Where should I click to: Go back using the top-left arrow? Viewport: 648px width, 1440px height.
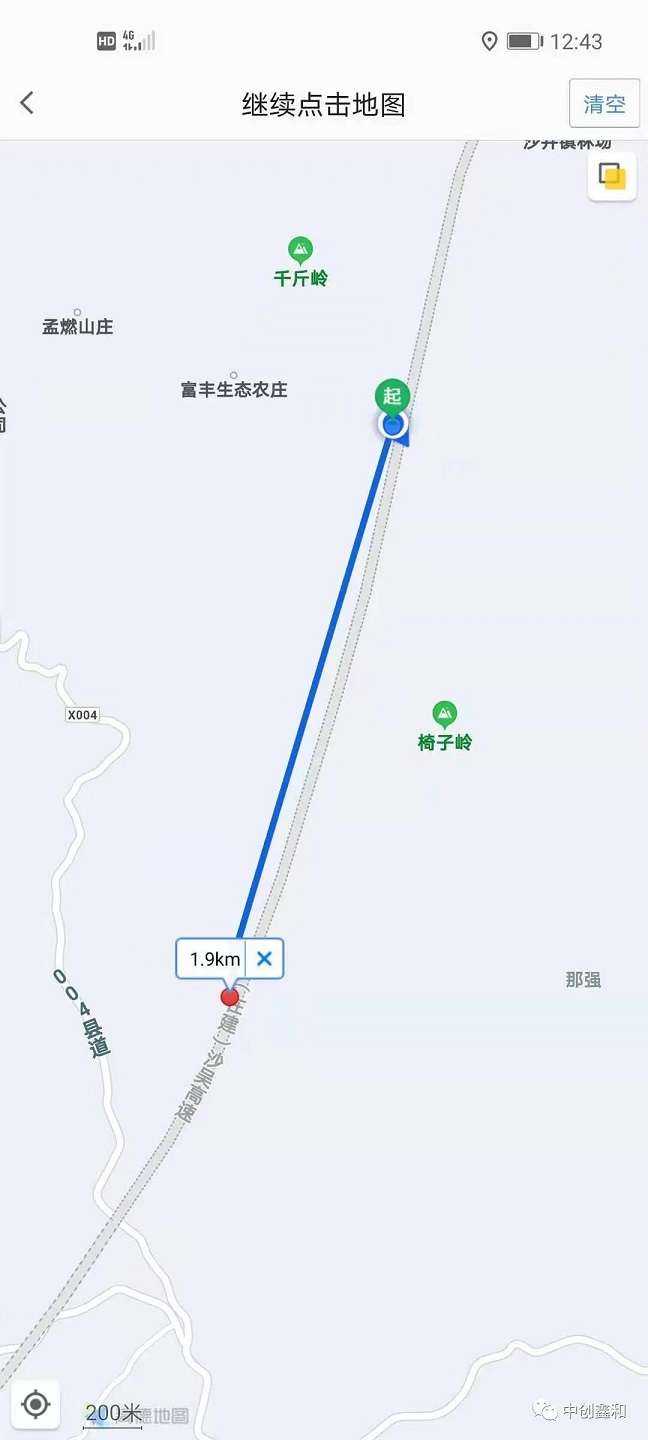click(x=27, y=102)
